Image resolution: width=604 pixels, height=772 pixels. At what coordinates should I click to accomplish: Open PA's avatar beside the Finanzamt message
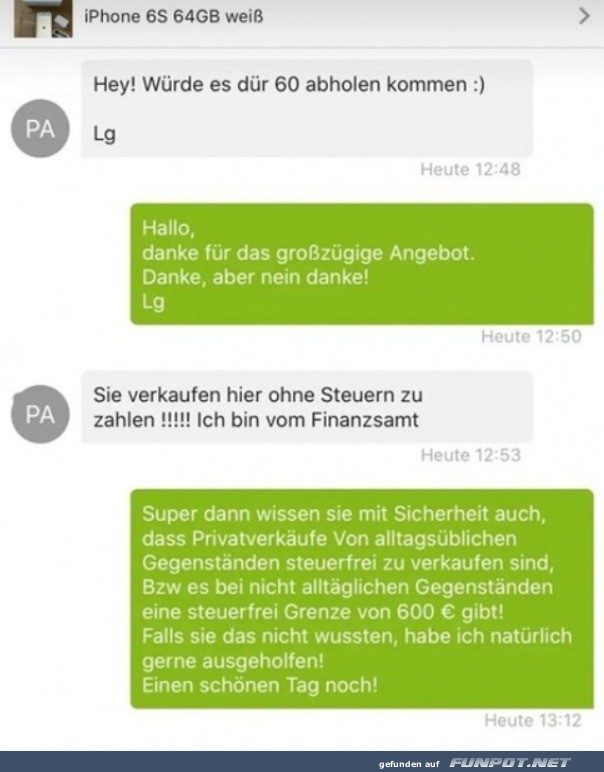point(40,414)
